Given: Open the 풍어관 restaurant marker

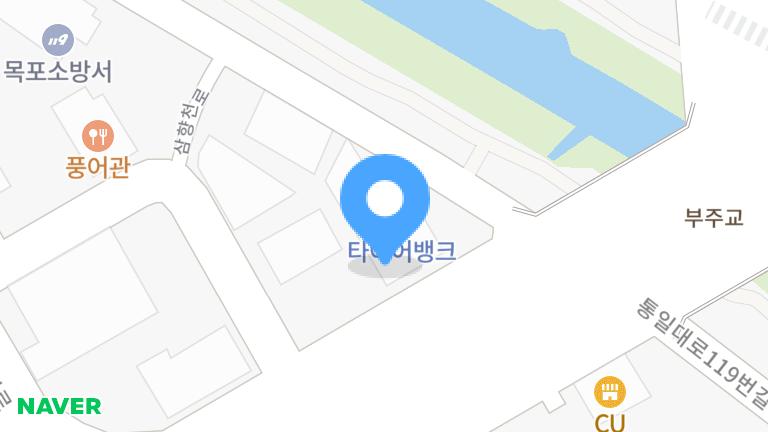Looking at the screenshot, I should click(x=97, y=135).
